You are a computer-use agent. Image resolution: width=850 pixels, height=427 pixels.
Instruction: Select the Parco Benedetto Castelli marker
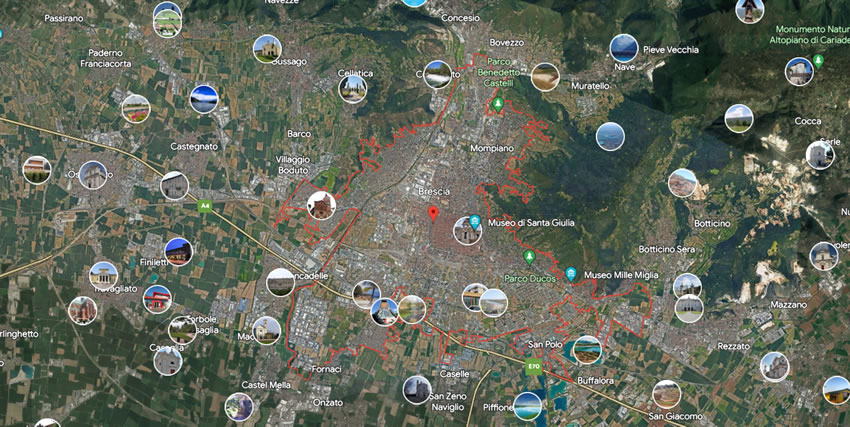(498, 103)
